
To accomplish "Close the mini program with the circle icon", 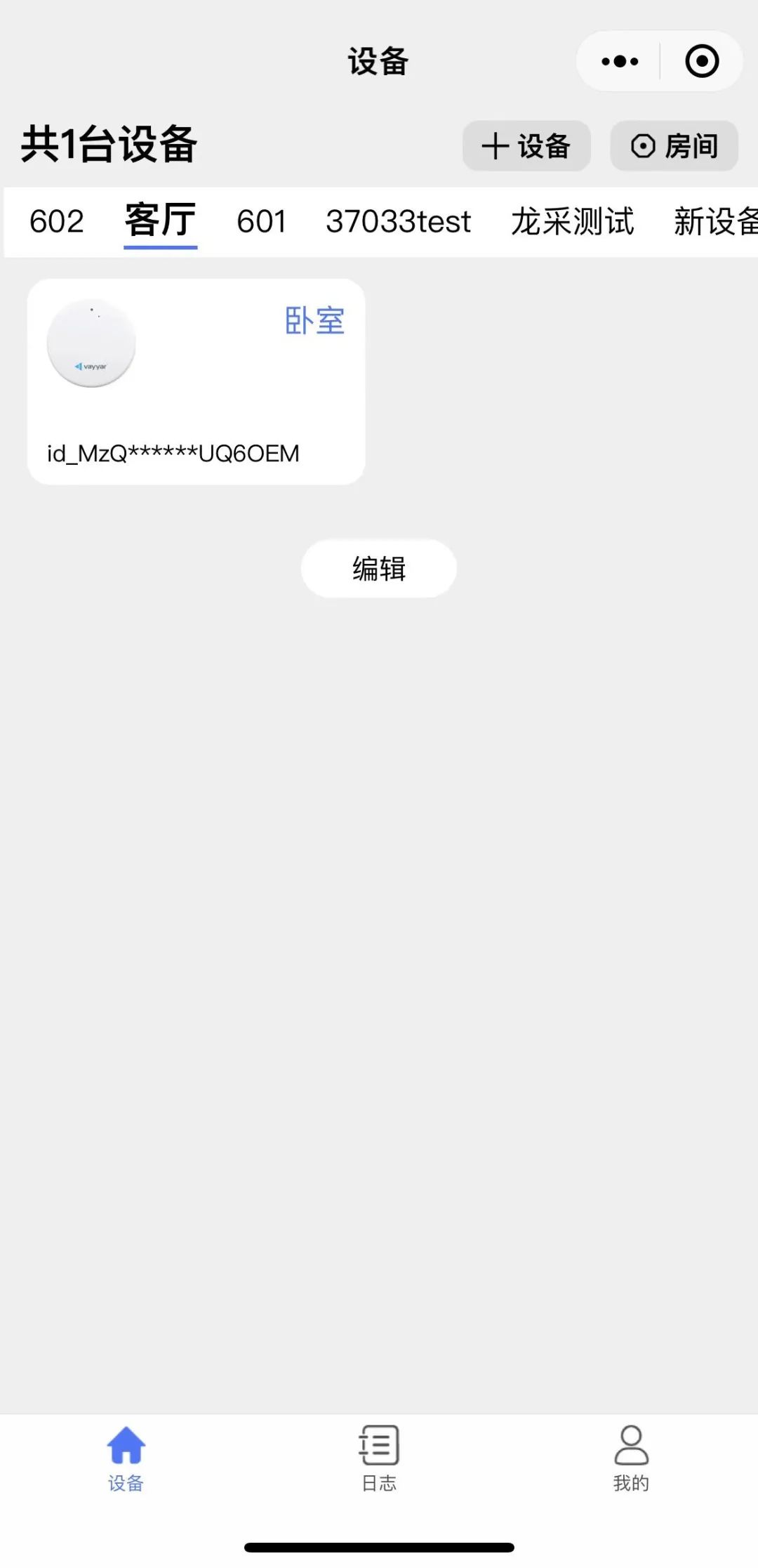I will [x=701, y=62].
